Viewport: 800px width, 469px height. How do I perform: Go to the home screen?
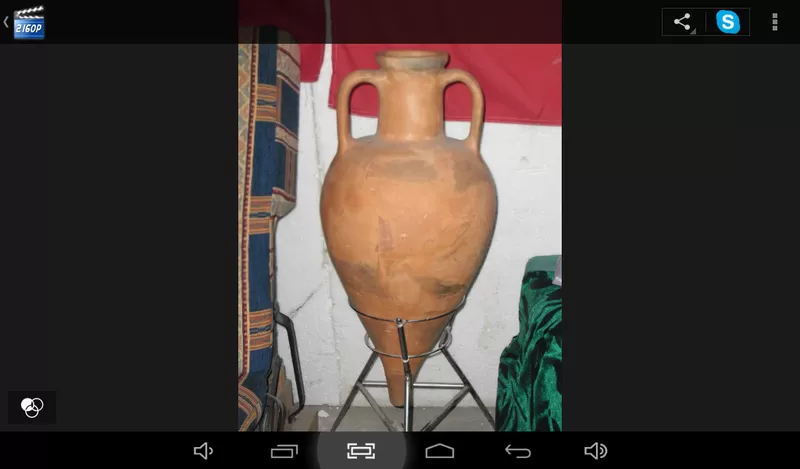tap(440, 451)
